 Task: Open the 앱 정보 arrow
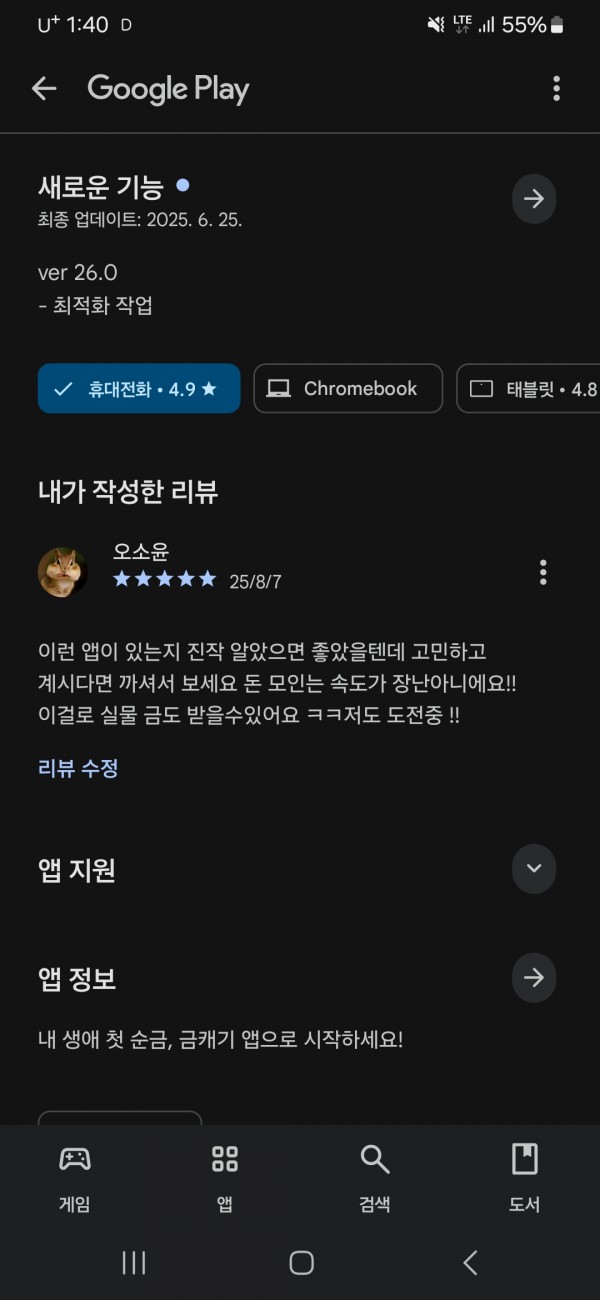coord(534,977)
